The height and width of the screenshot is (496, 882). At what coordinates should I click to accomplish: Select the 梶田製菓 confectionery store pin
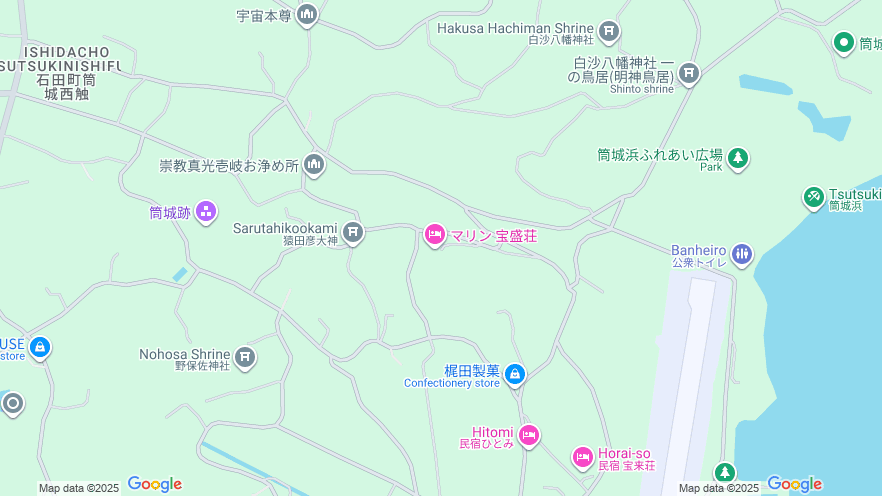pos(515,375)
